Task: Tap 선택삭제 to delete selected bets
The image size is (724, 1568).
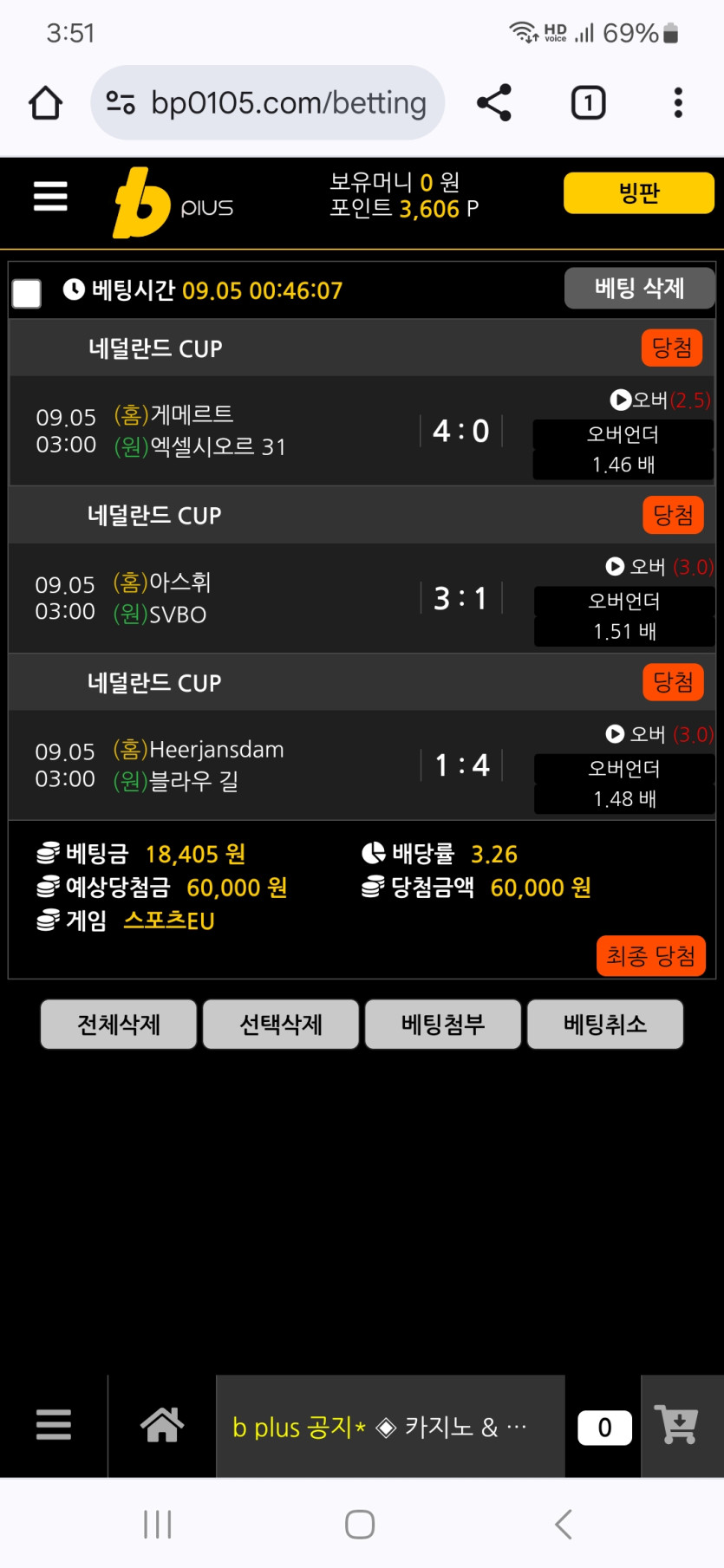Action: pyautogui.click(x=281, y=1025)
